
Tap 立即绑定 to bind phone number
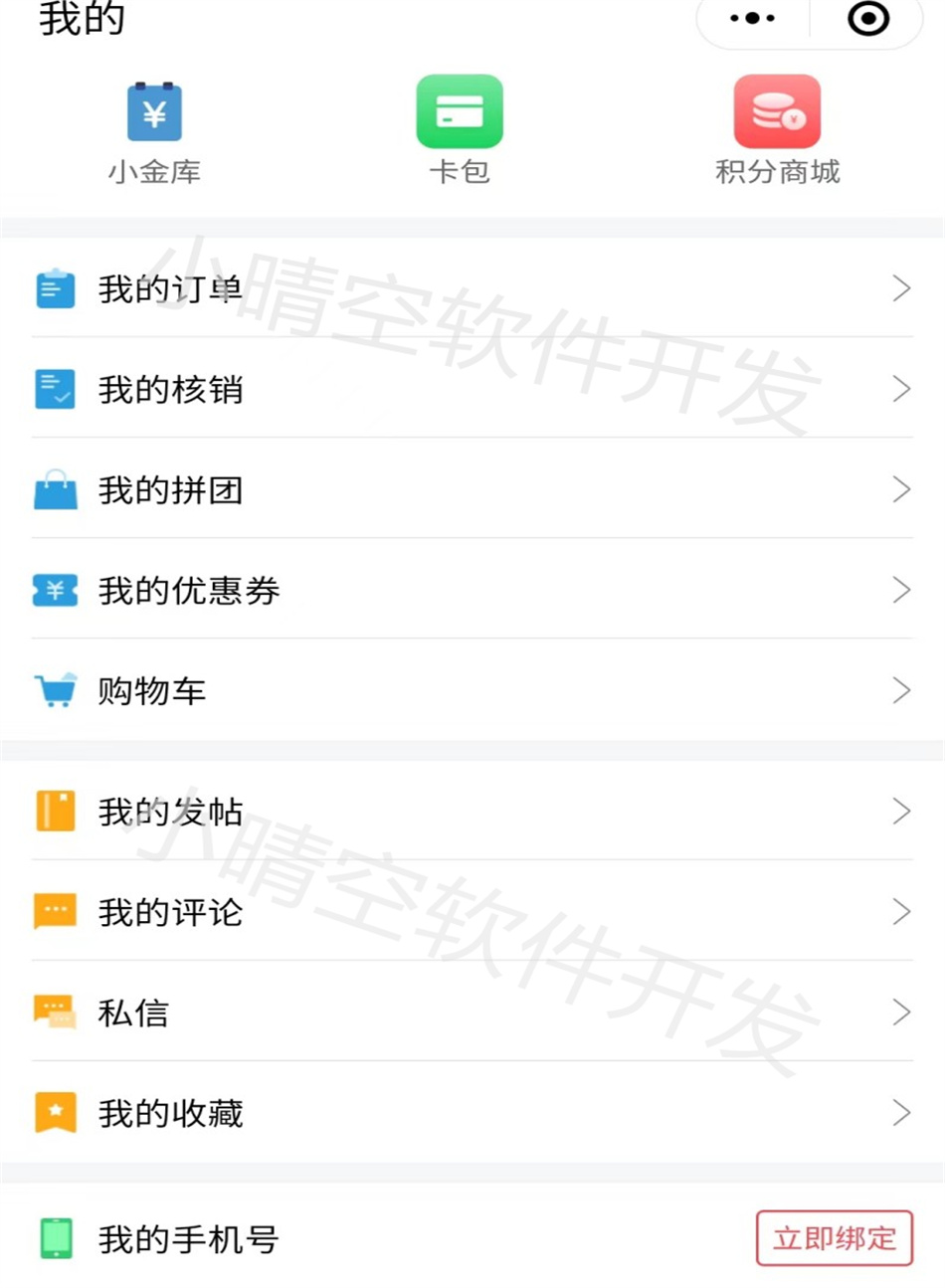[834, 1238]
